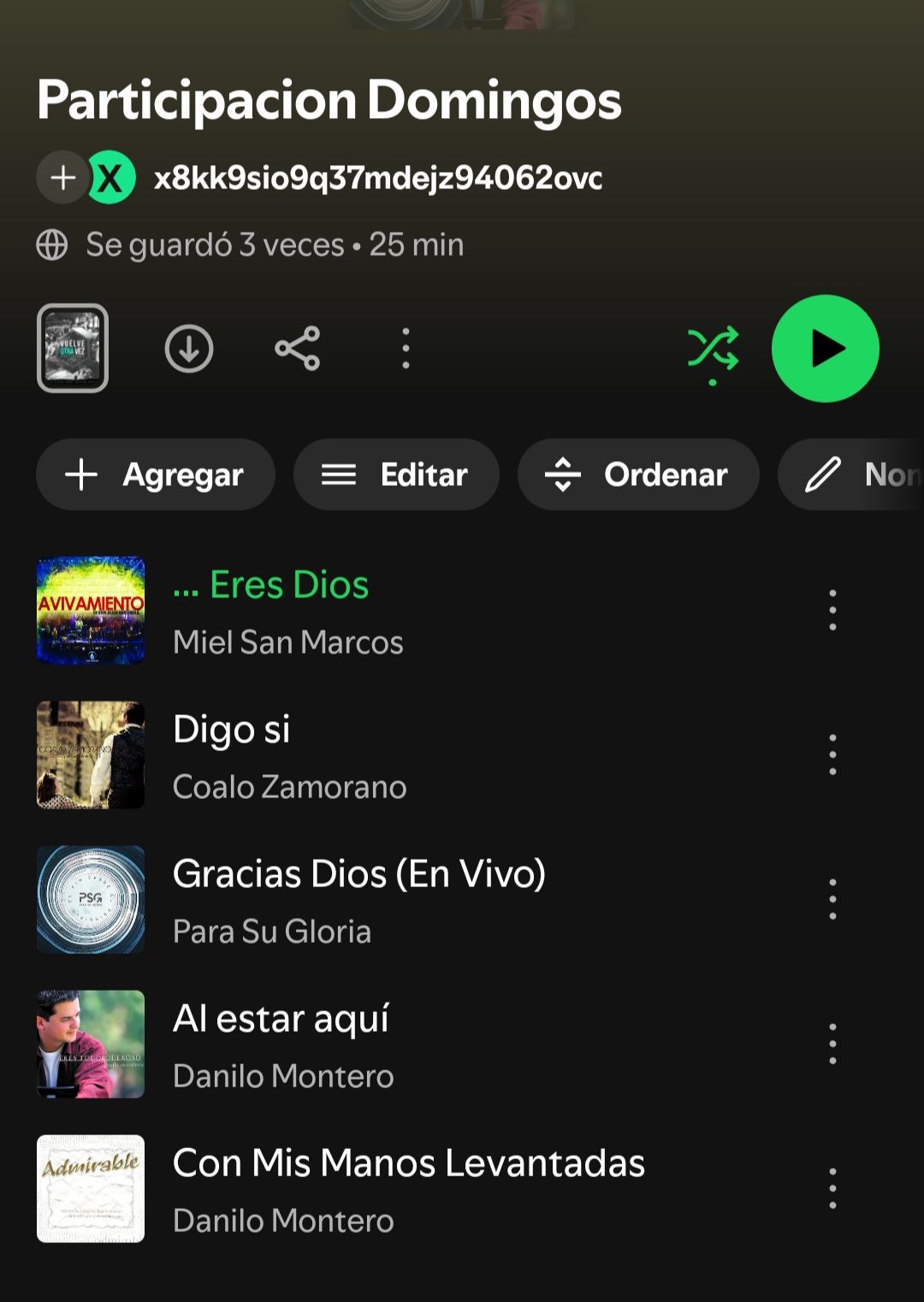
Task: Open options menu for Gracias Dios (En Vivo)
Action: point(832,898)
